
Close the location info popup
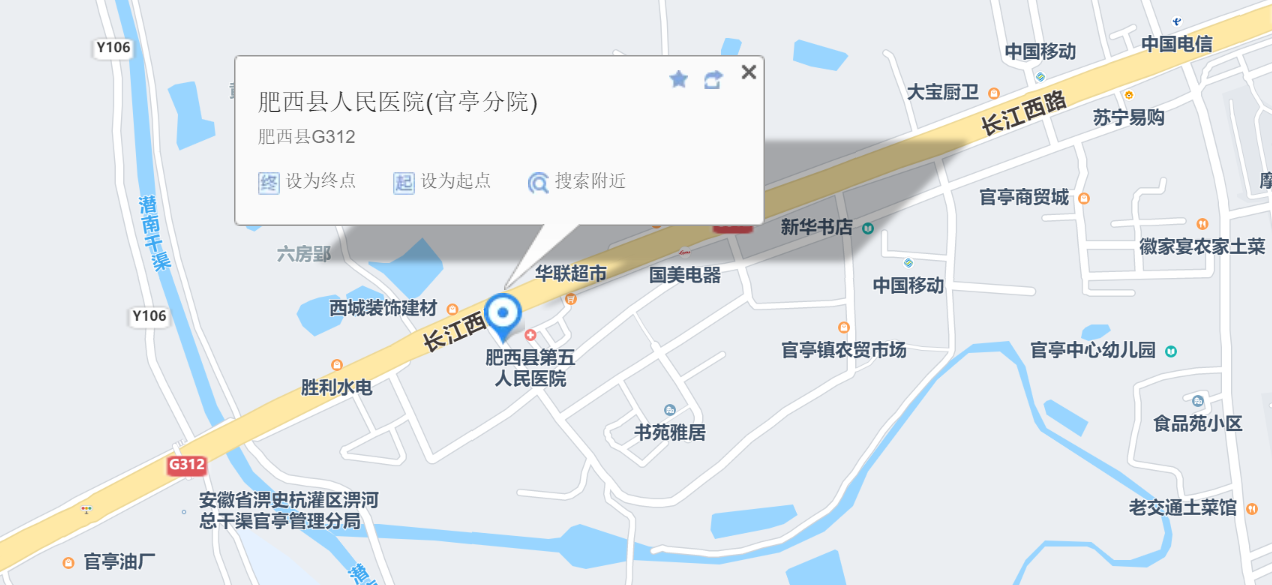pos(748,72)
